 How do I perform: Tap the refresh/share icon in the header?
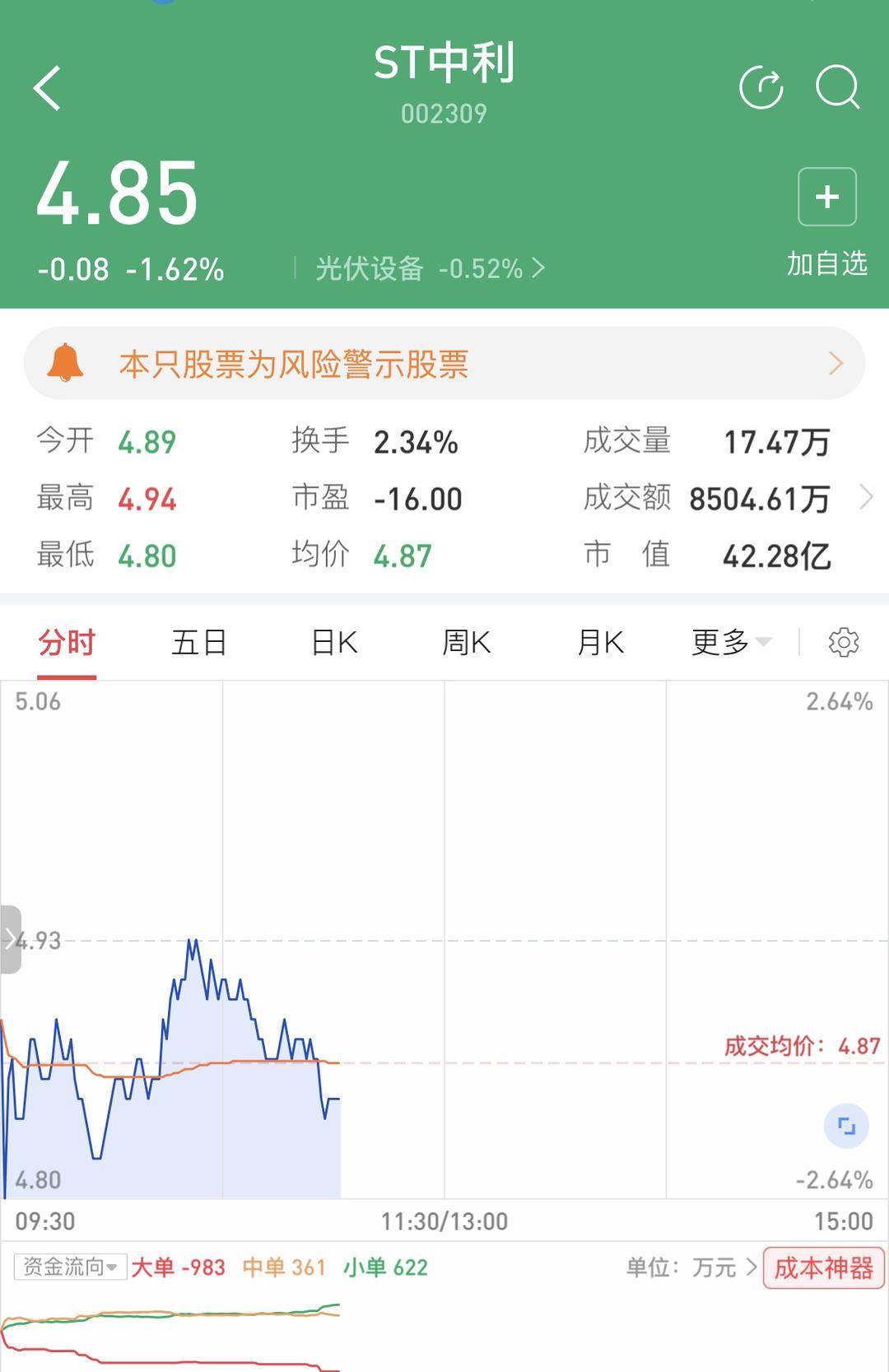[761, 87]
